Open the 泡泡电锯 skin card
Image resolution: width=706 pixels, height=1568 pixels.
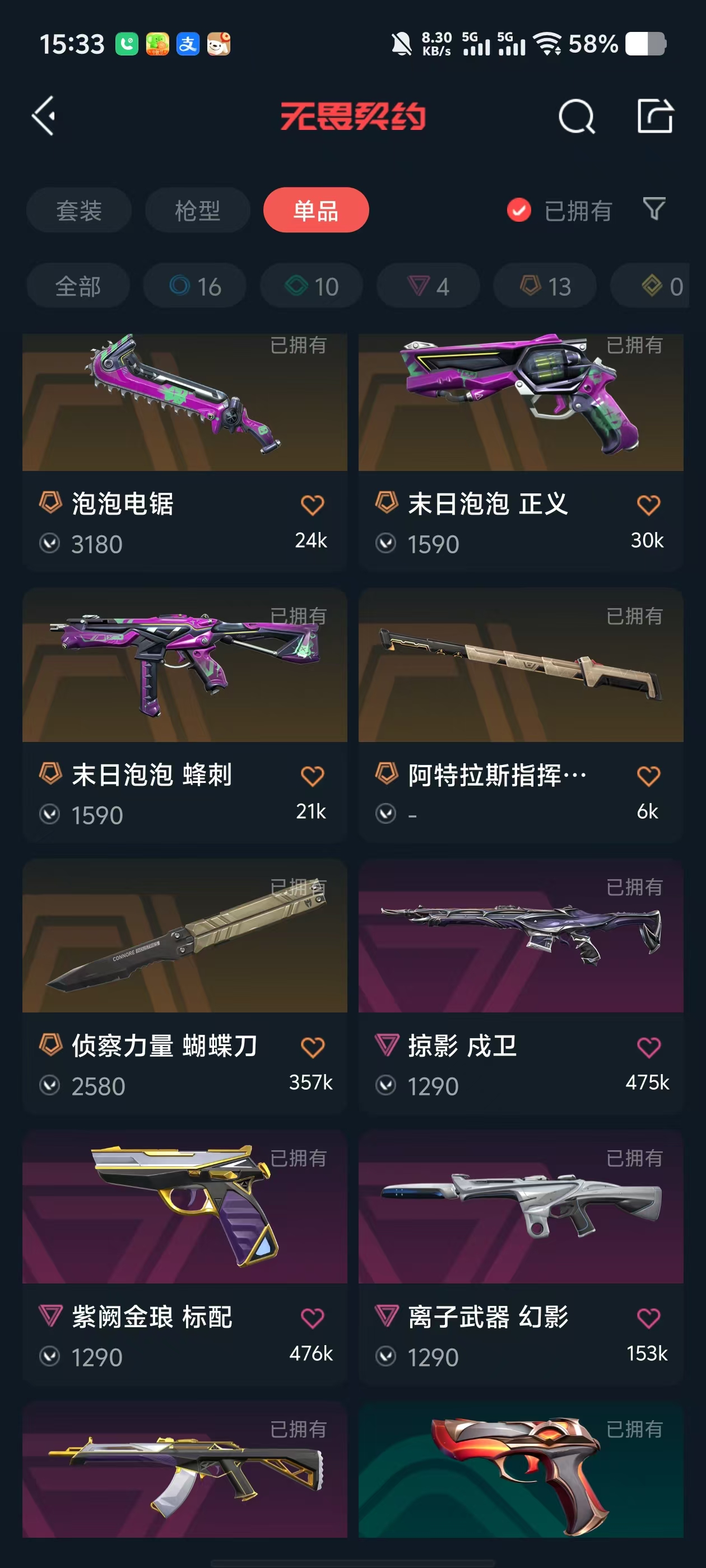184,450
